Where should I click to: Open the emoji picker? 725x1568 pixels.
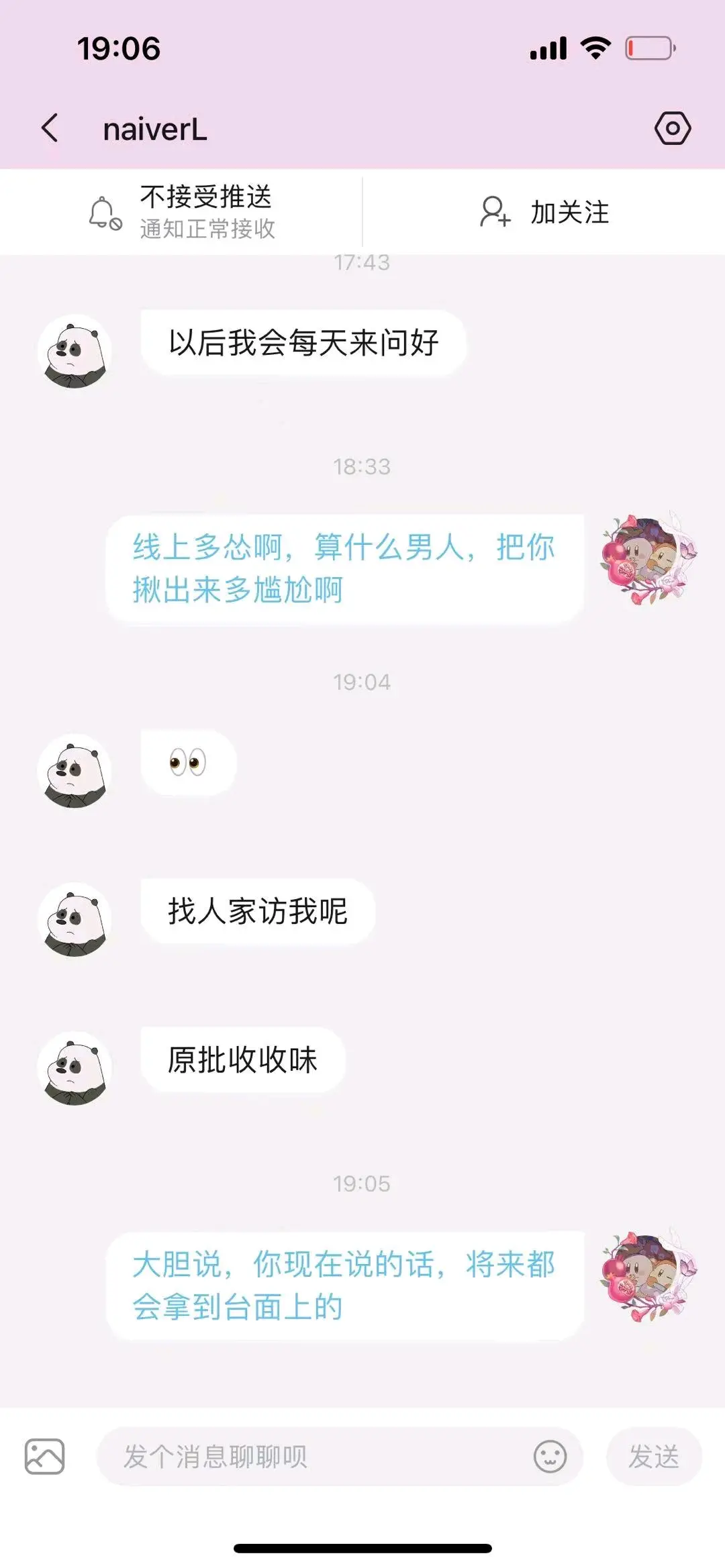point(550,1457)
